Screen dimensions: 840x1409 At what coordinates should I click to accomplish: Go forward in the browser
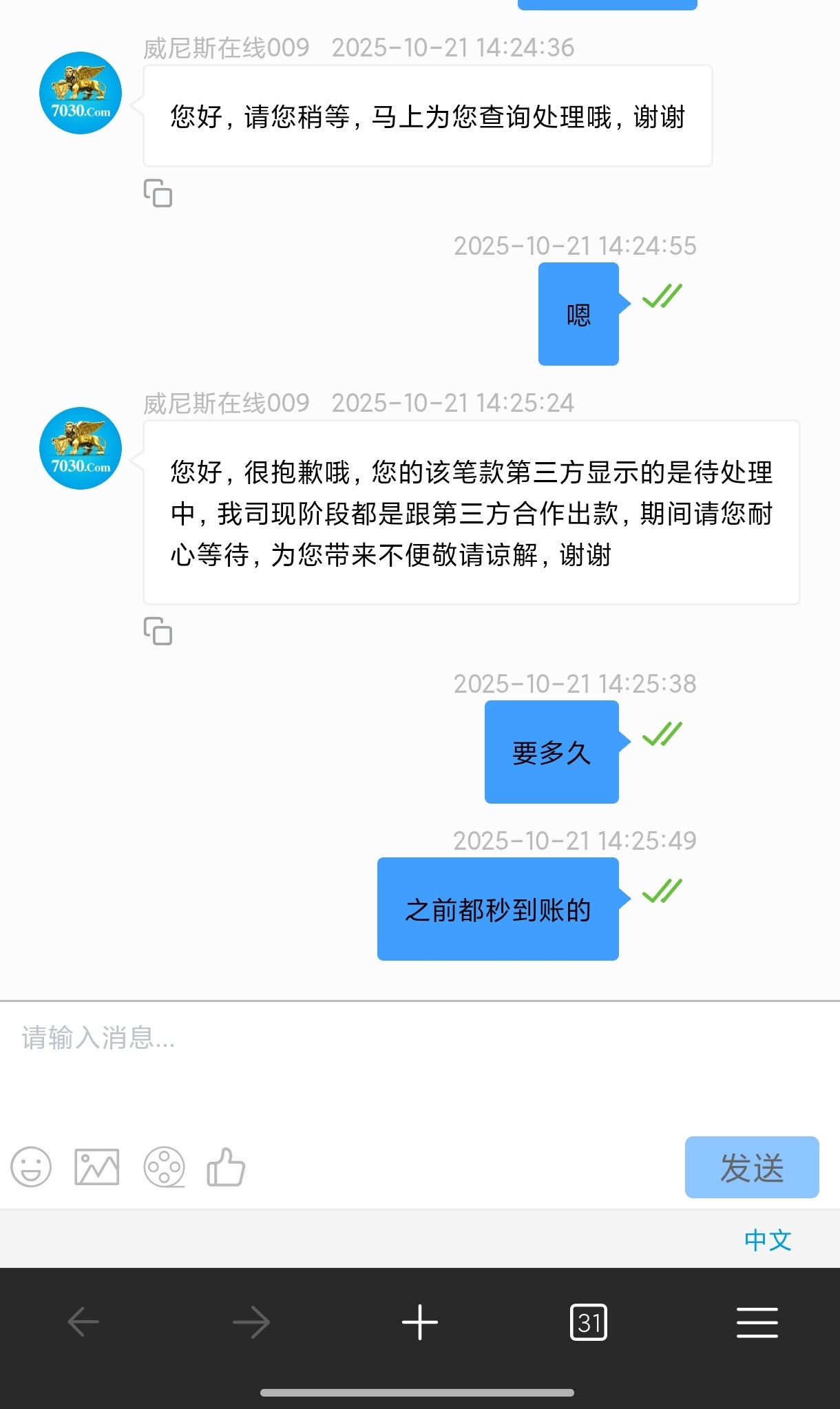251,1322
